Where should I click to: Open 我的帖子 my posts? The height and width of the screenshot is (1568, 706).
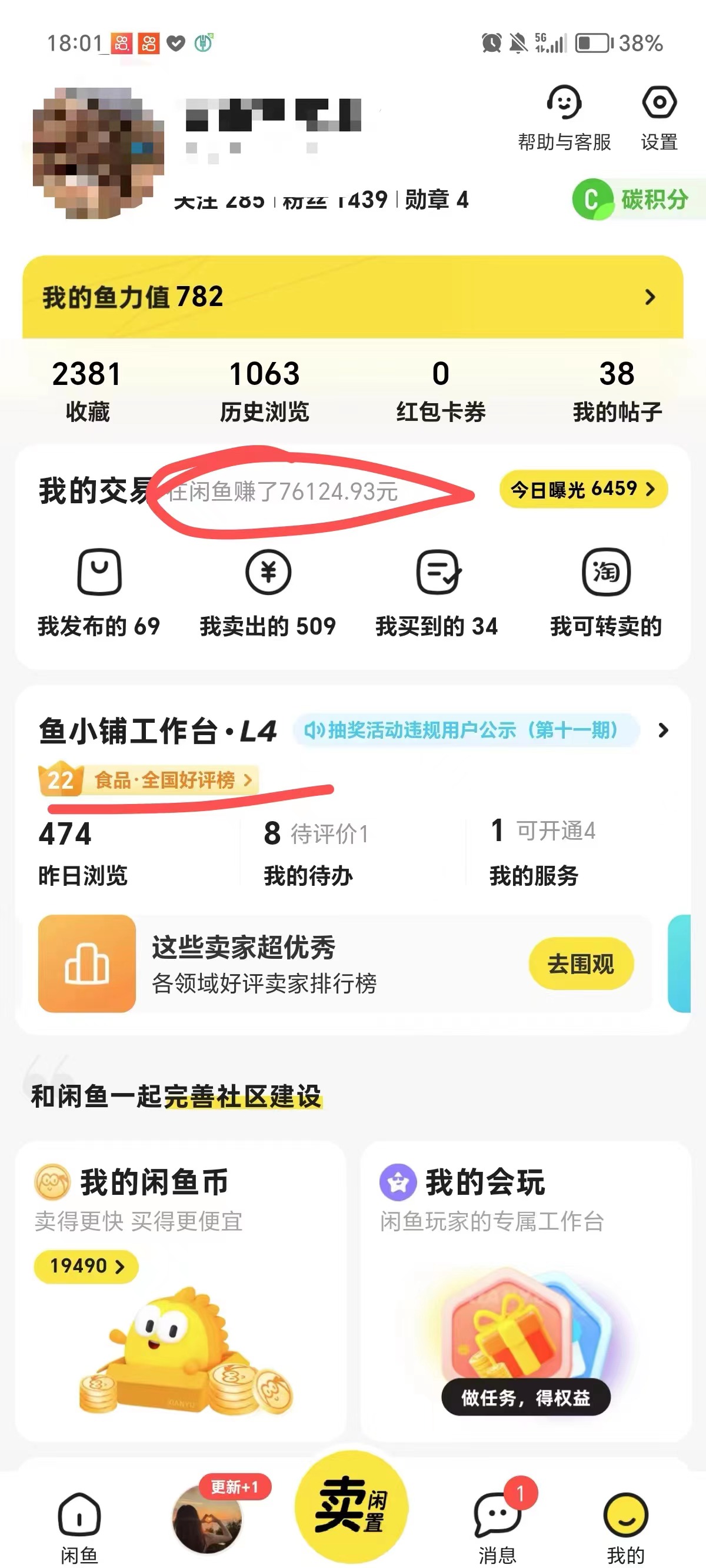617,390
